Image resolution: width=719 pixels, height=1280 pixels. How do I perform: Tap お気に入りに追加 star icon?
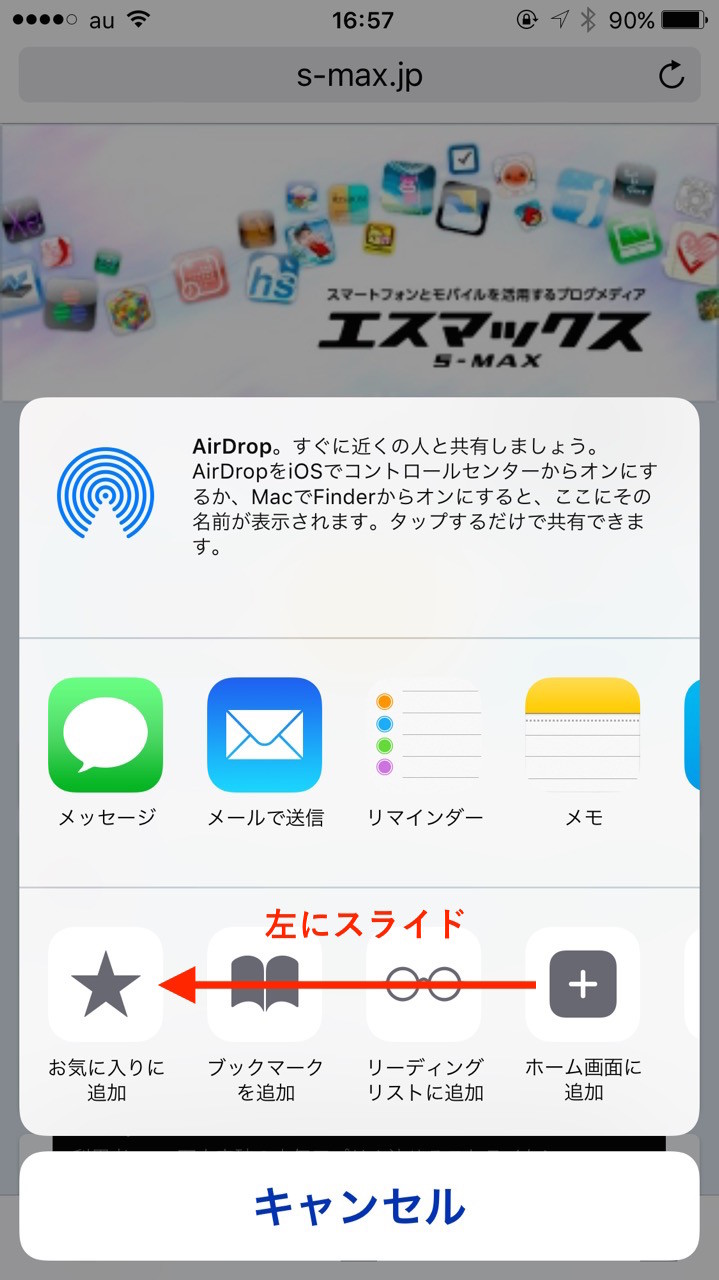tap(106, 985)
